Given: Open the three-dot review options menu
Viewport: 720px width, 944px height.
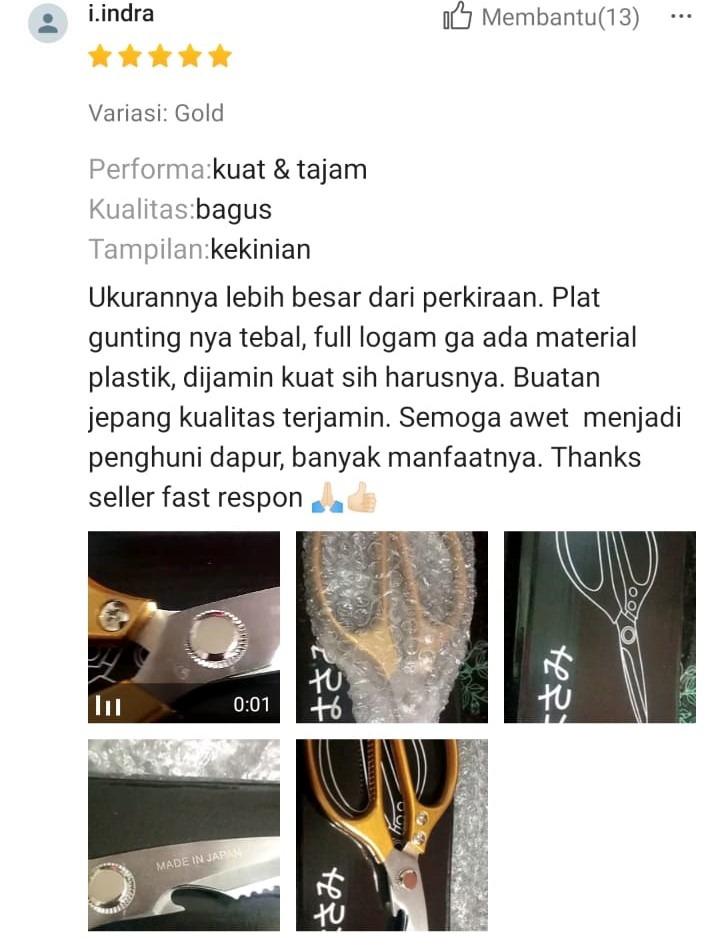Looking at the screenshot, I should pos(680,18).
